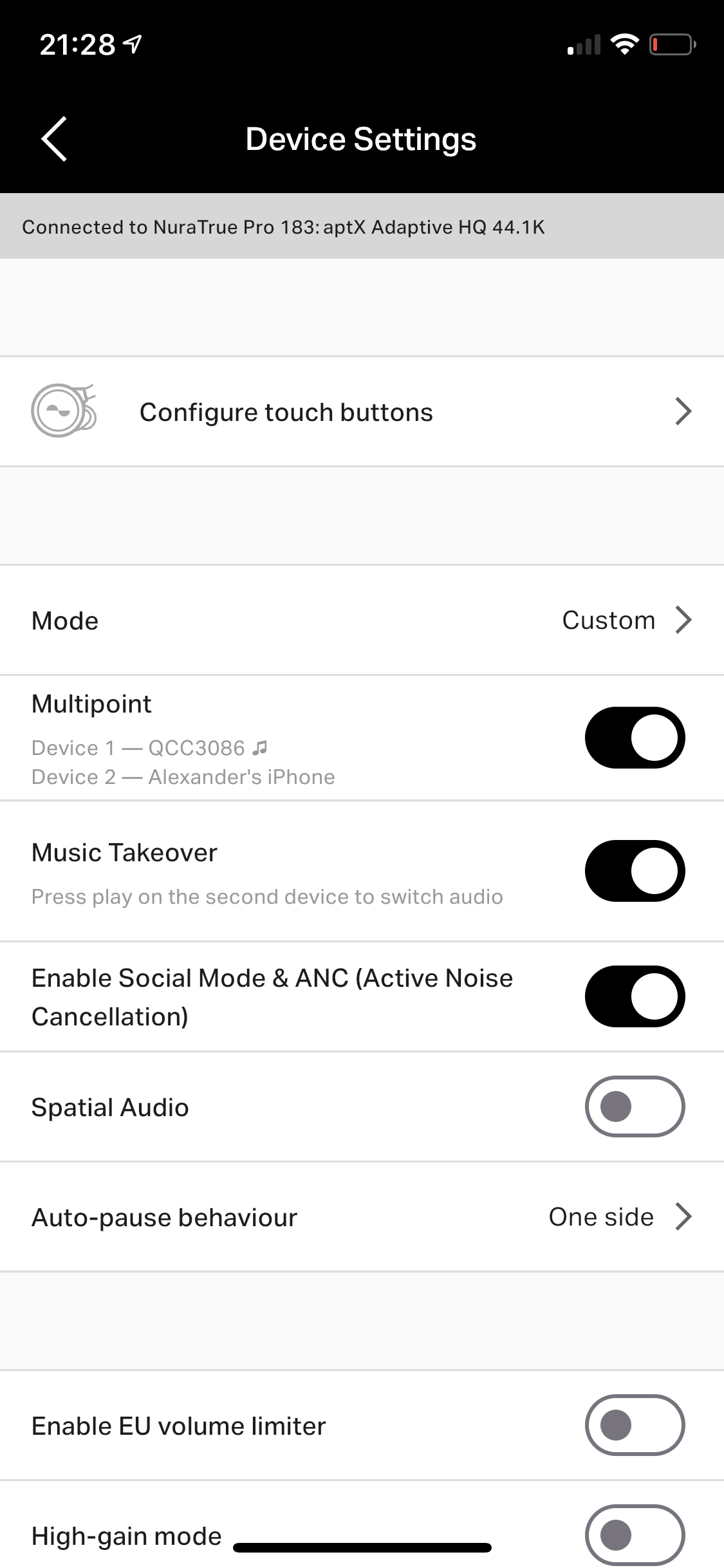Enable the EU volume limiter
The width and height of the screenshot is (724, 1568).
click(x=635, y=1425)
